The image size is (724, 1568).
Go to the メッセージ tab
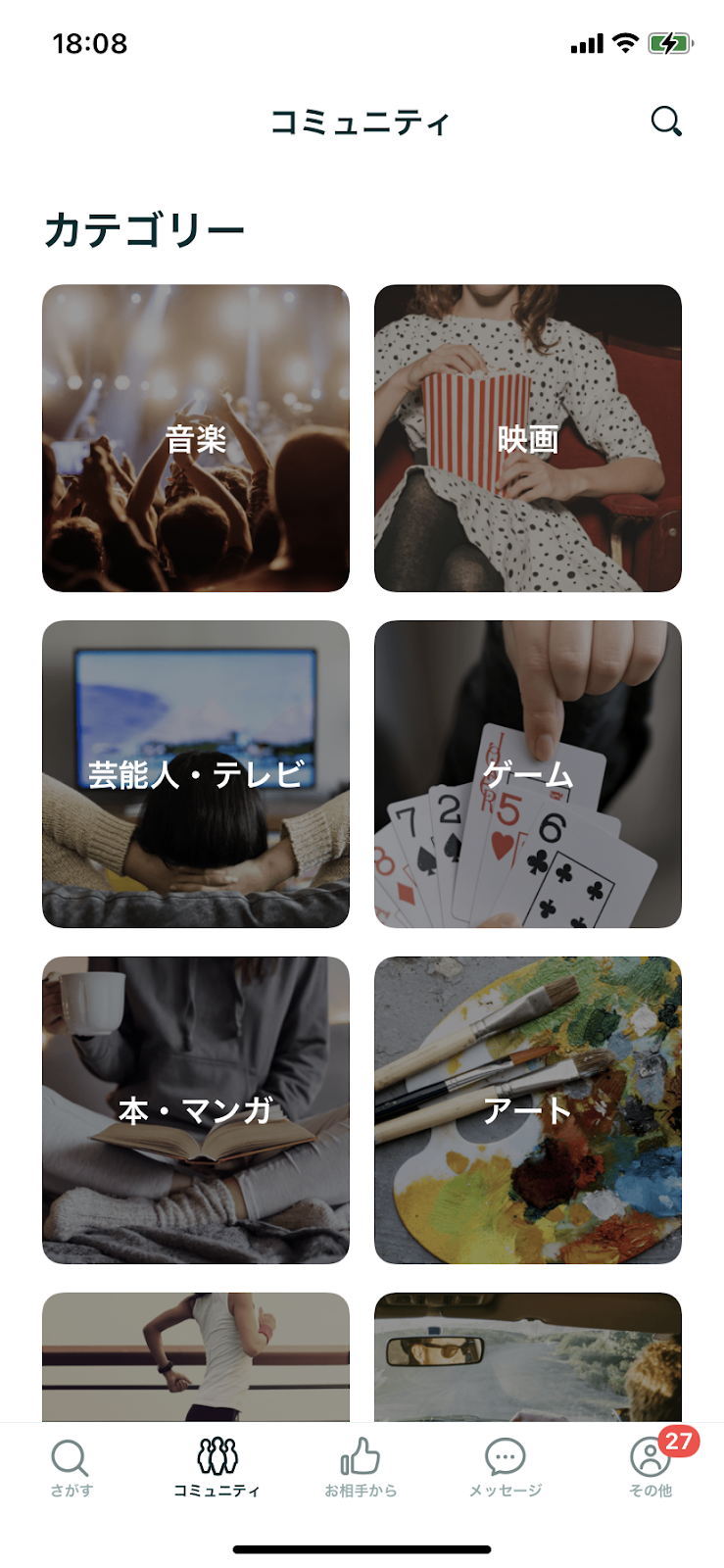coord(506,1468)
